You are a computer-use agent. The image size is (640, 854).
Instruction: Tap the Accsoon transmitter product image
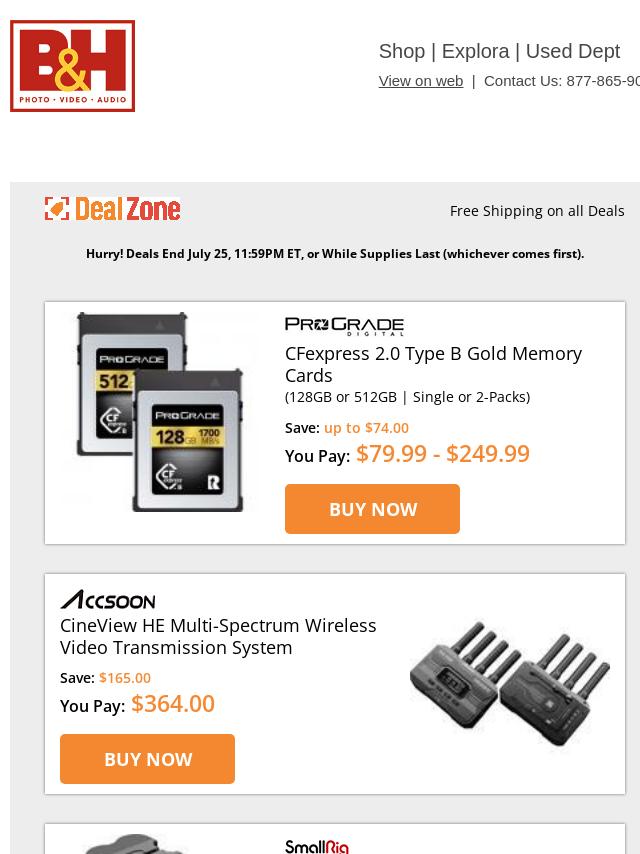[x=509, y=684]
